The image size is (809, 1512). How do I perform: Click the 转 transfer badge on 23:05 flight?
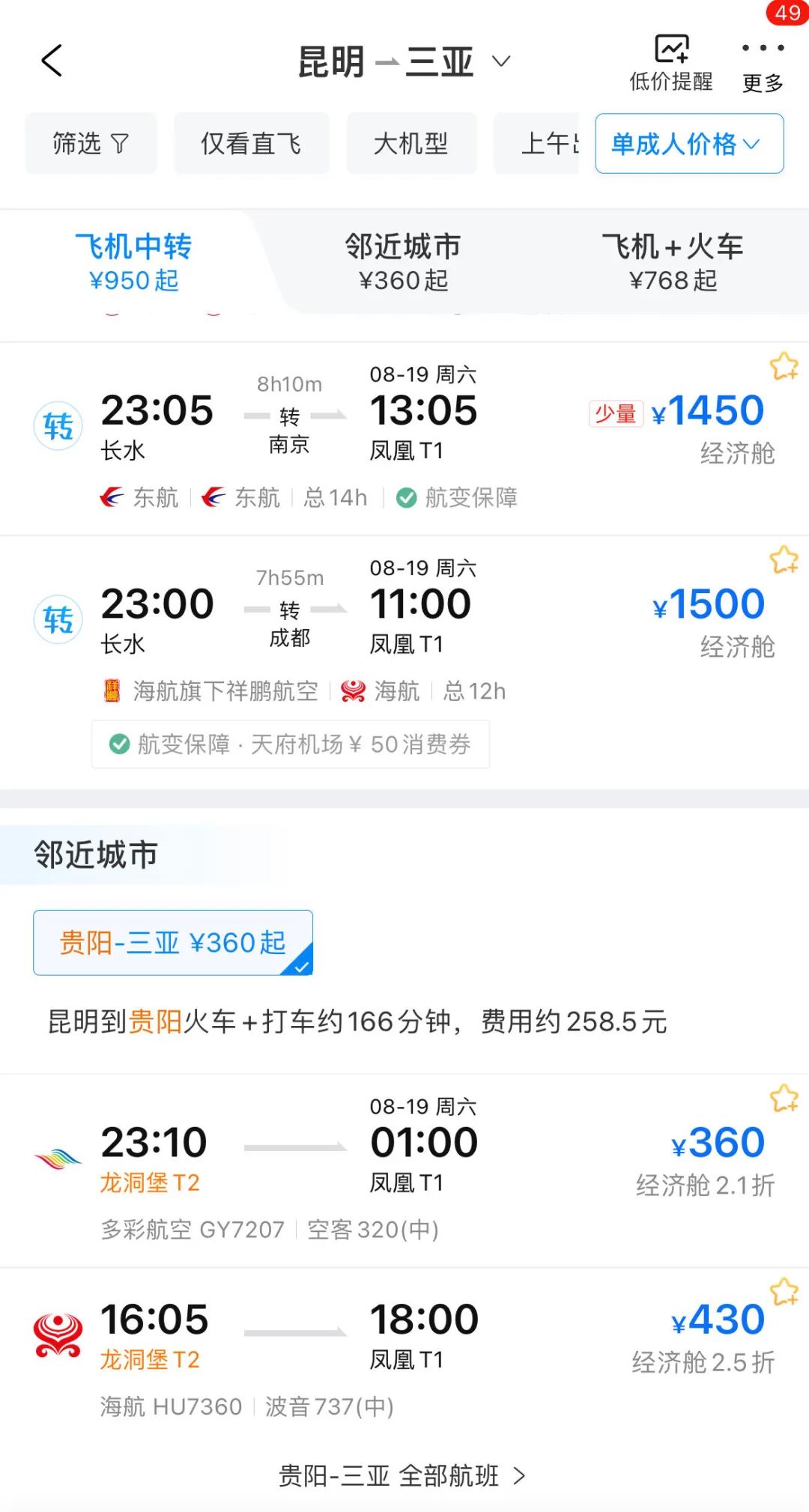coord(58,424)
